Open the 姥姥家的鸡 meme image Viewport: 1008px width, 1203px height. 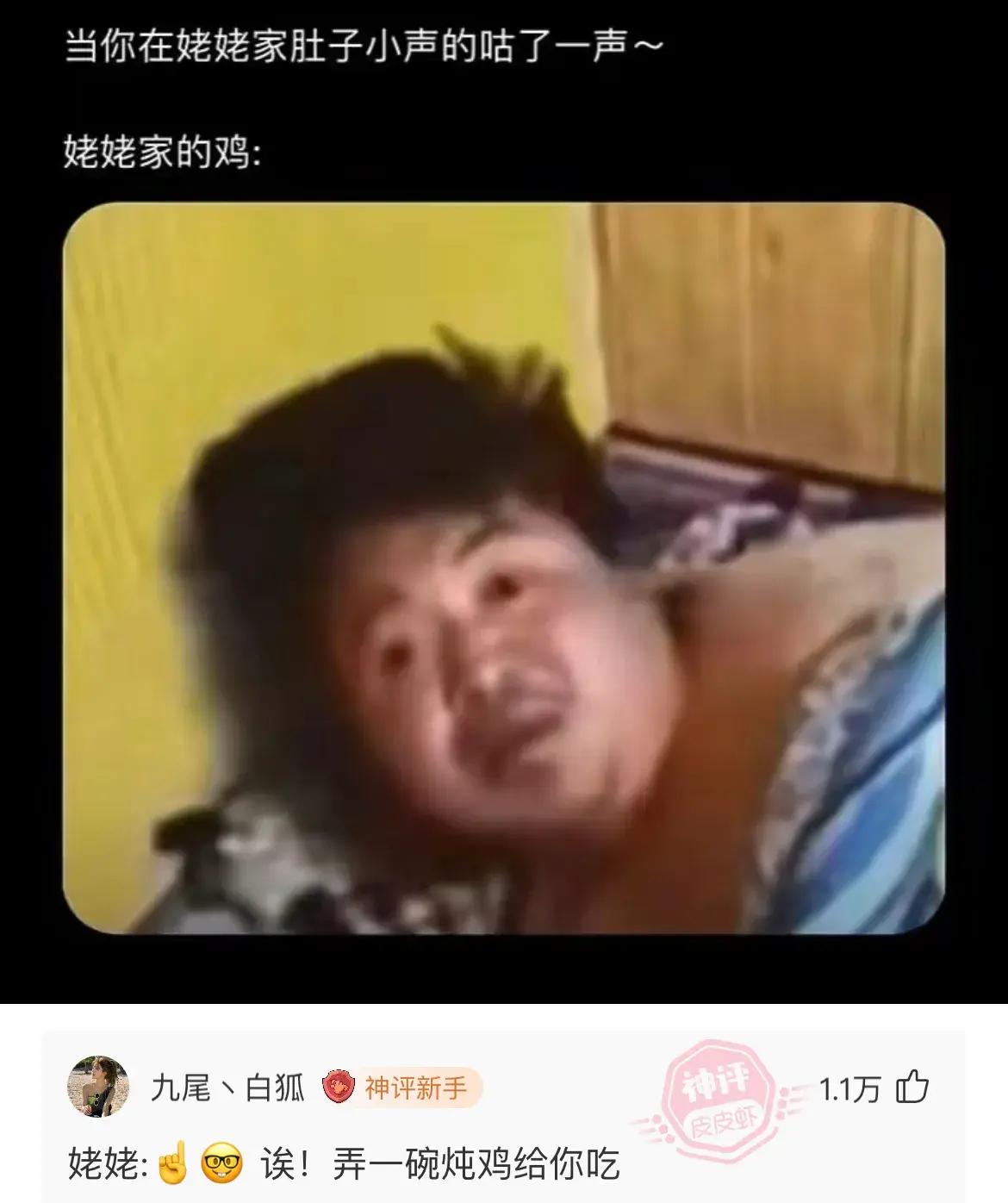[504, 569]
